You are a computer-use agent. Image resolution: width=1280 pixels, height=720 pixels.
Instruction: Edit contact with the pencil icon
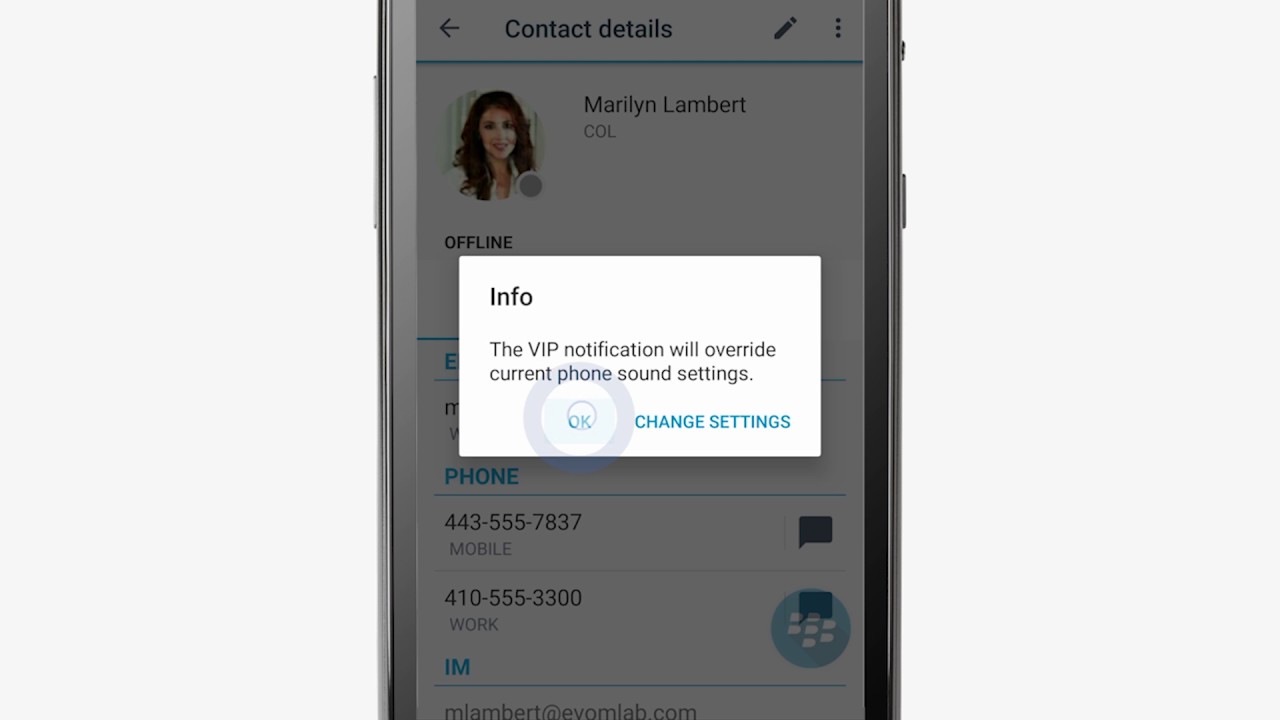785,29
